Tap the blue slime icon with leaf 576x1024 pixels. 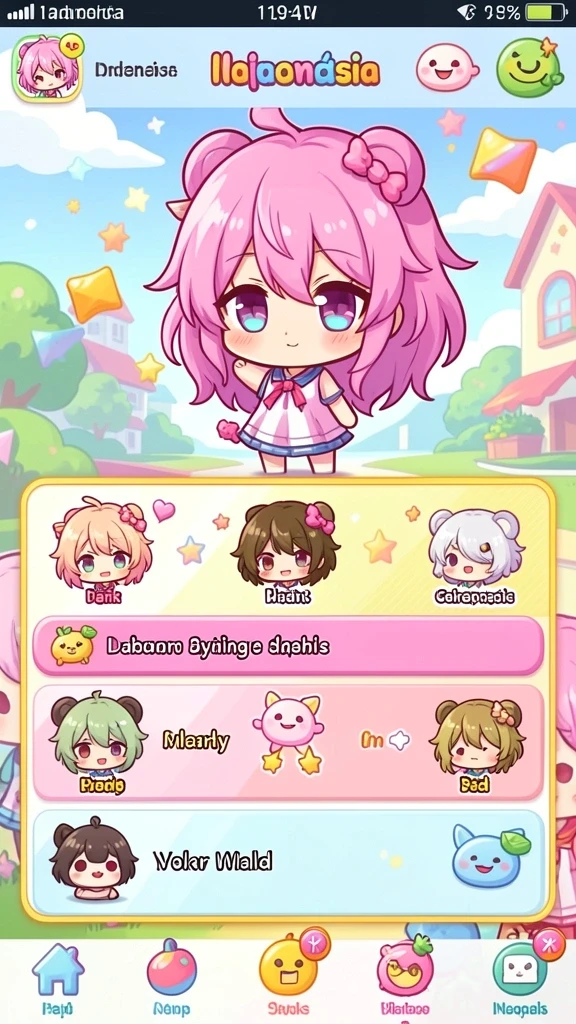490,856
